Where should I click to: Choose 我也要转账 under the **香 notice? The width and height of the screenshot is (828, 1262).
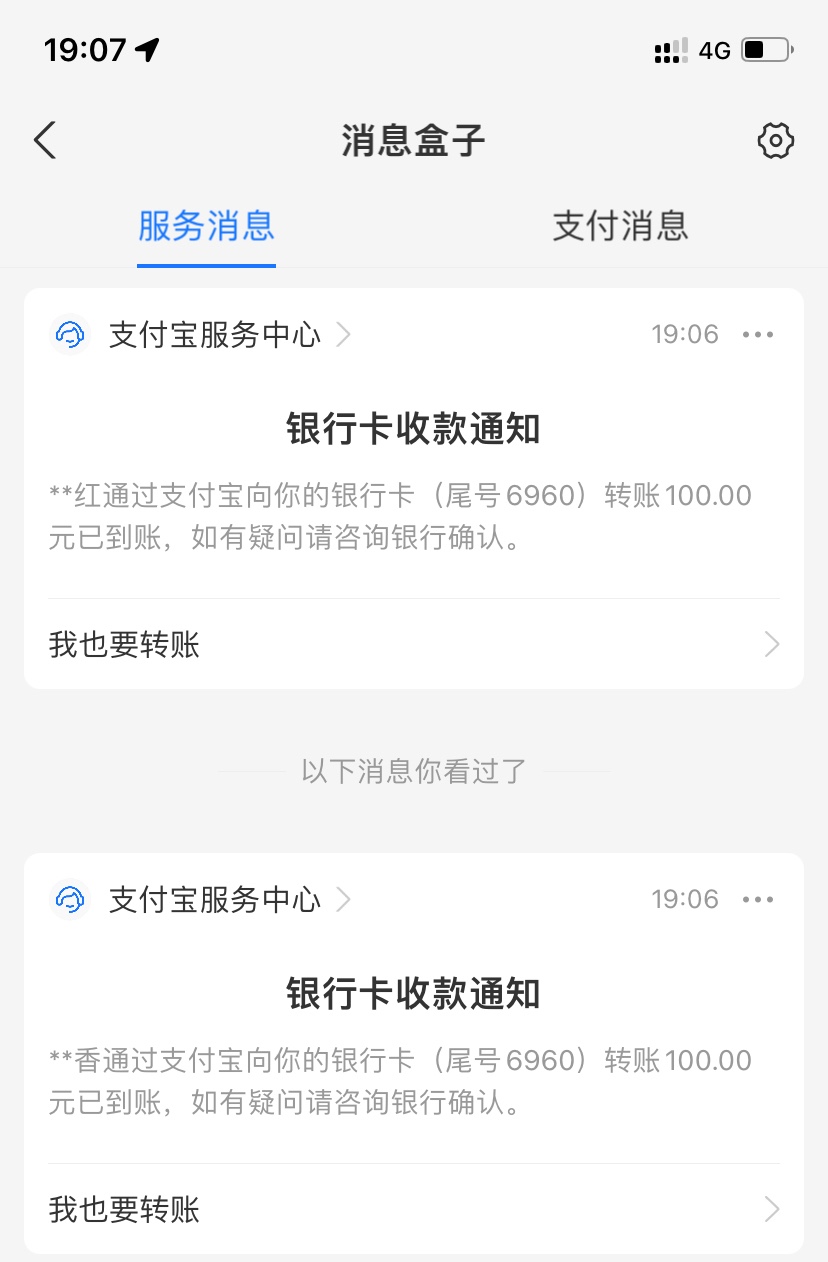tap(413, 1209)
